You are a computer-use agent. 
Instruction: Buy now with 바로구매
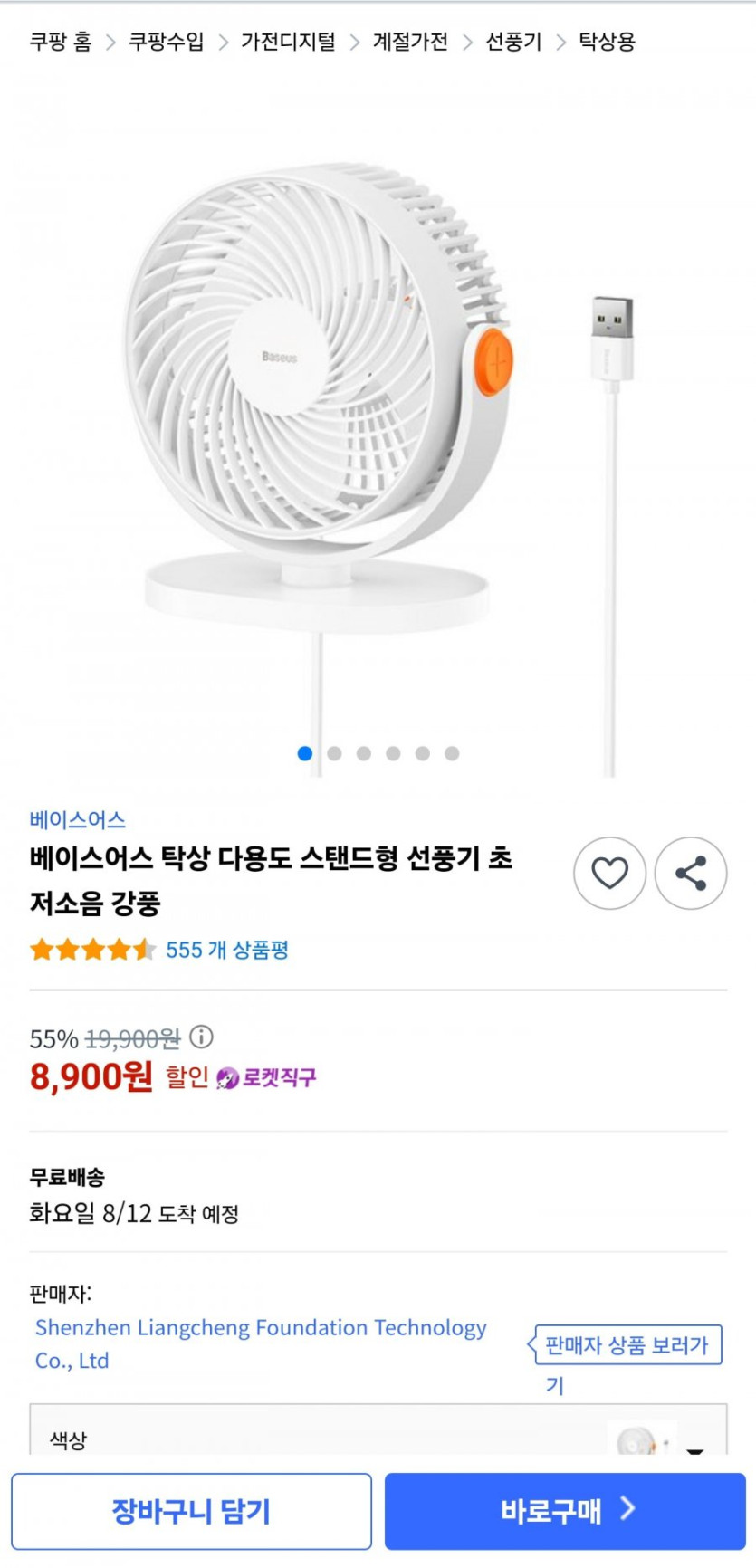click(565, 1510)
